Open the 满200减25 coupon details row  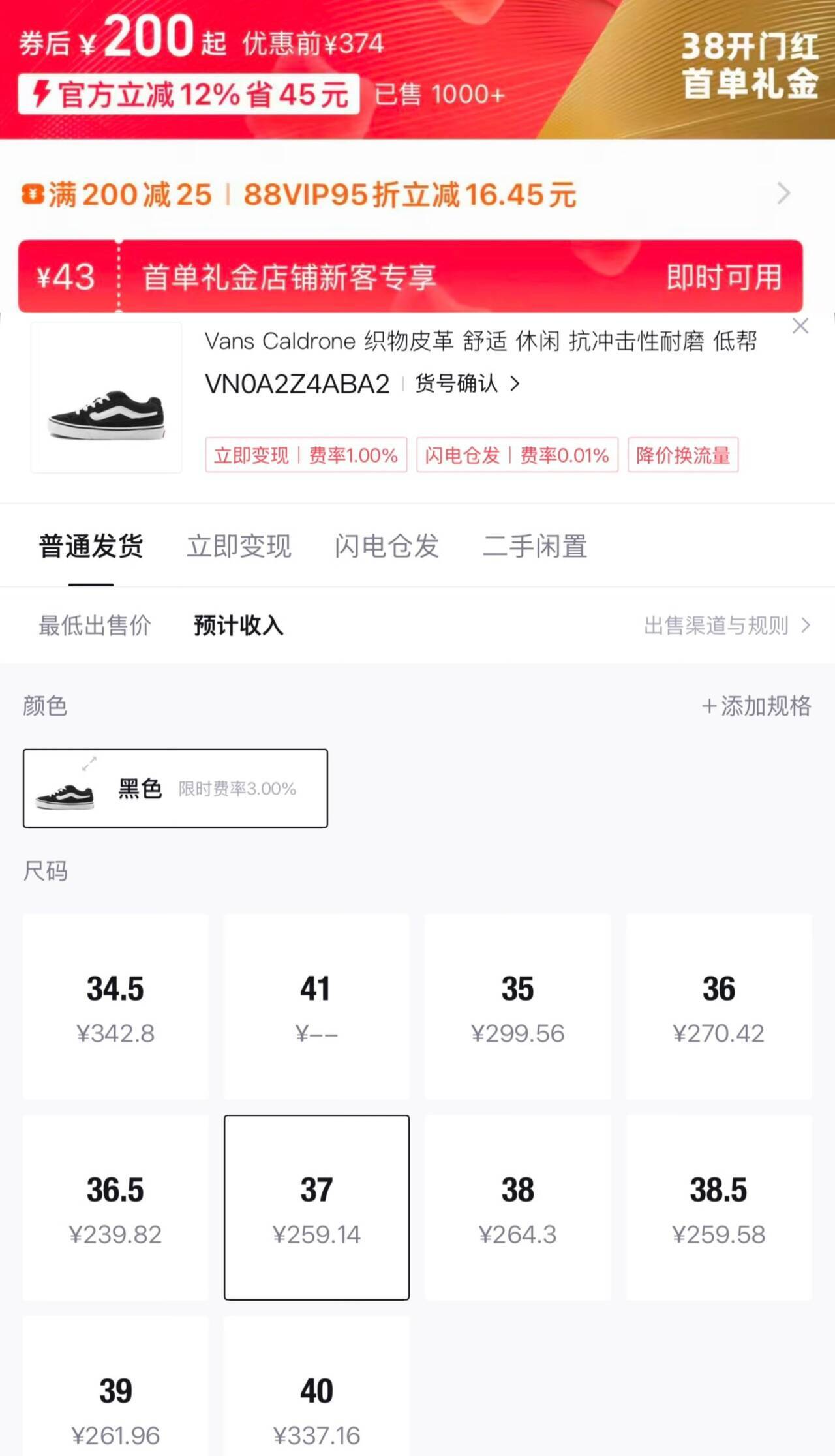[x=404, y=194]
